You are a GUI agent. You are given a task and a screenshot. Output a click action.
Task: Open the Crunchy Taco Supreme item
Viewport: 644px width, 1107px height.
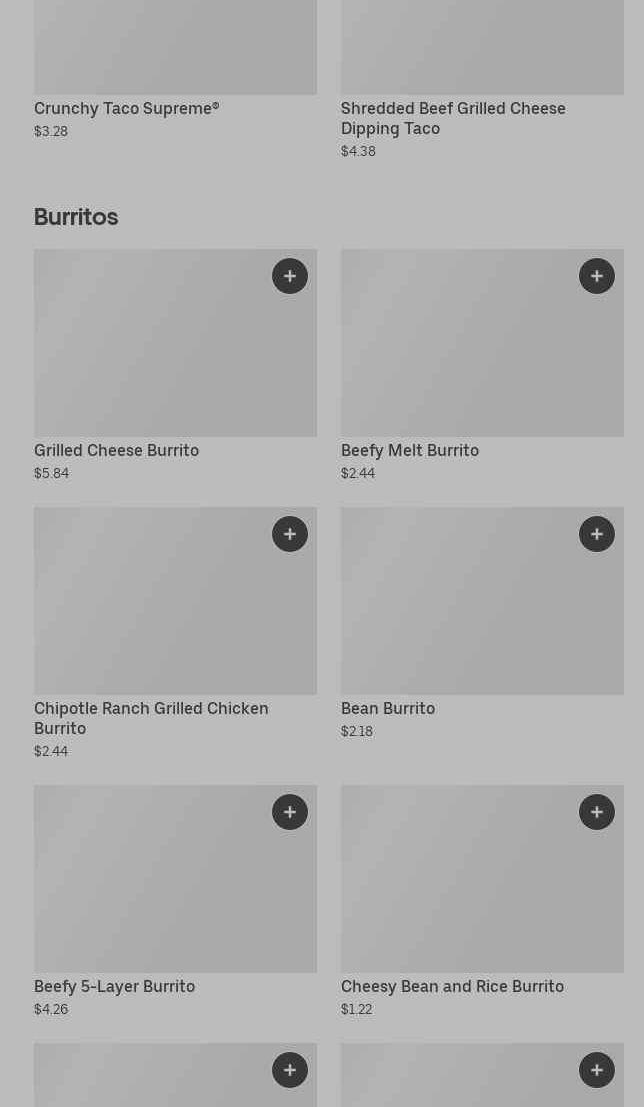175,70
